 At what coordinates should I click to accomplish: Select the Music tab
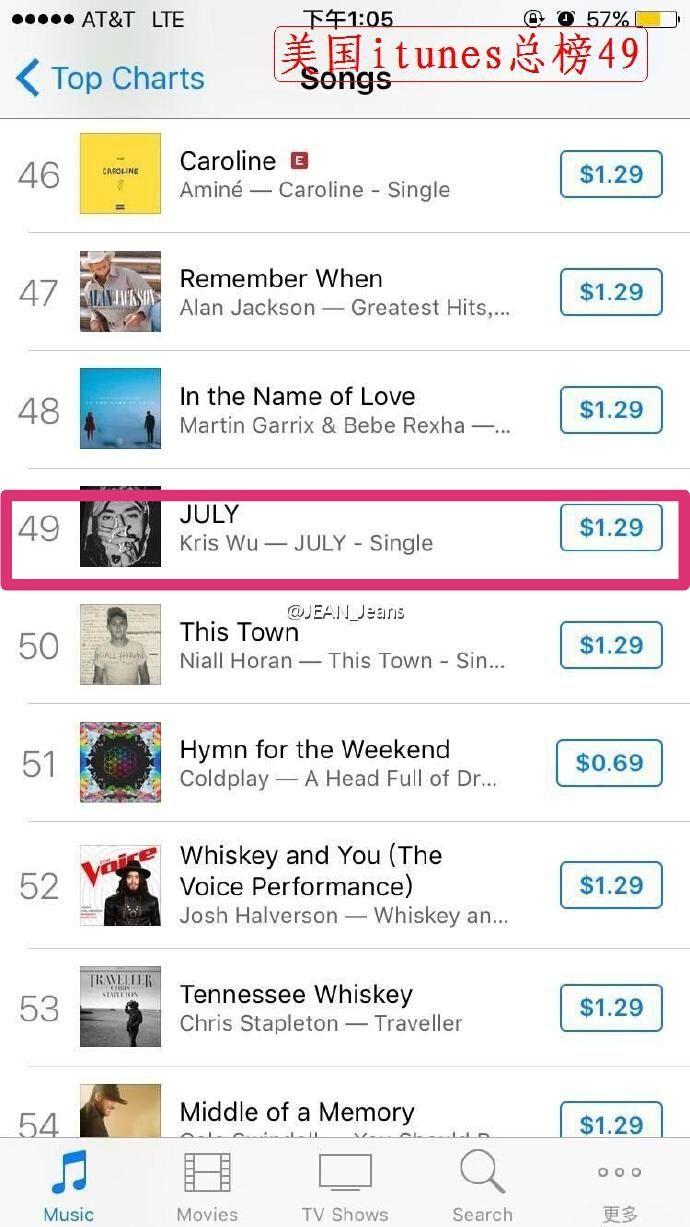[69, 1187]
